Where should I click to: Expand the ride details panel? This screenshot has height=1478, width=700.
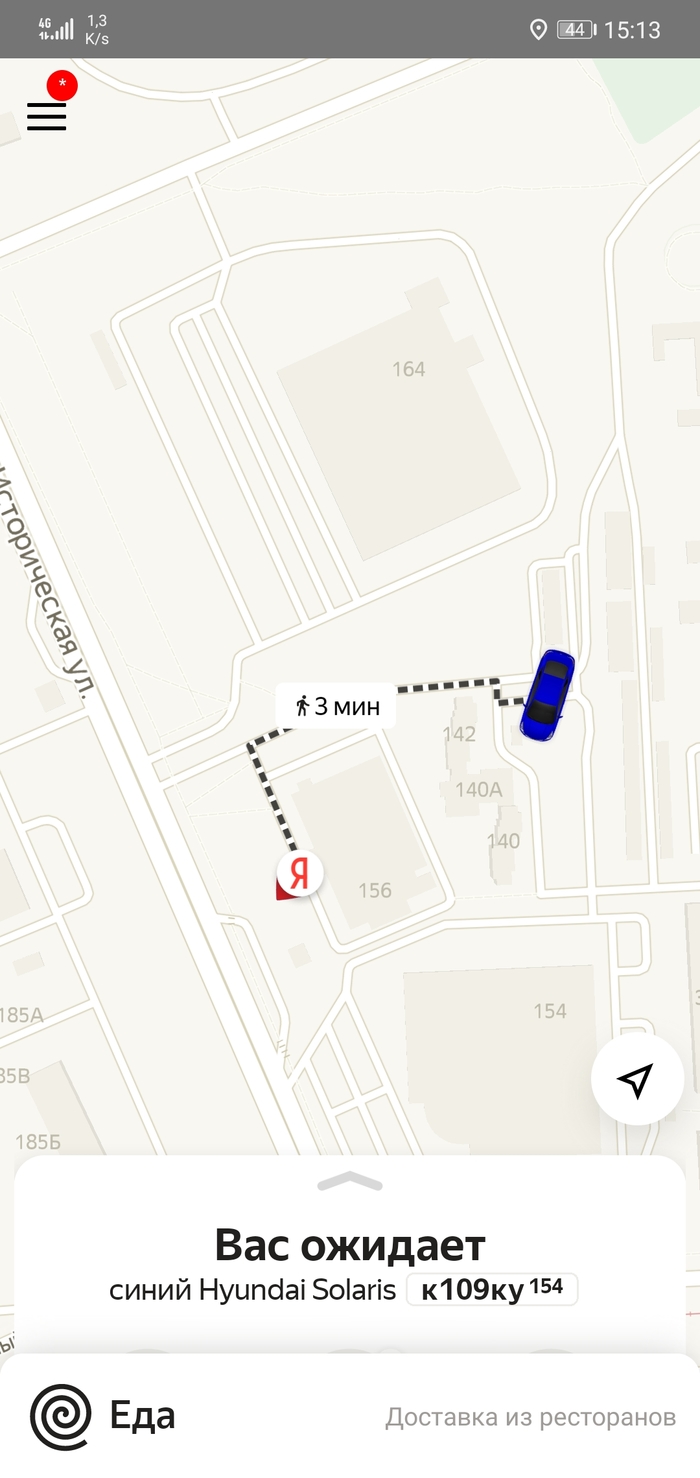[349, 1182]
